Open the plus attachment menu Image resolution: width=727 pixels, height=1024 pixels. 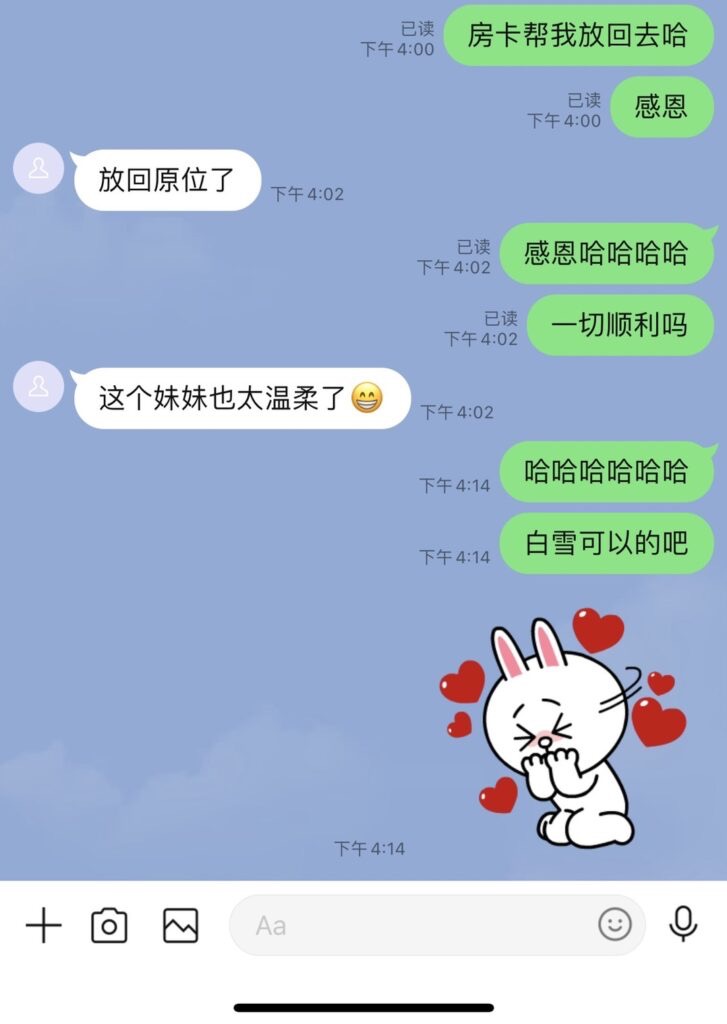pyautogui.click(x=43, y=925)
